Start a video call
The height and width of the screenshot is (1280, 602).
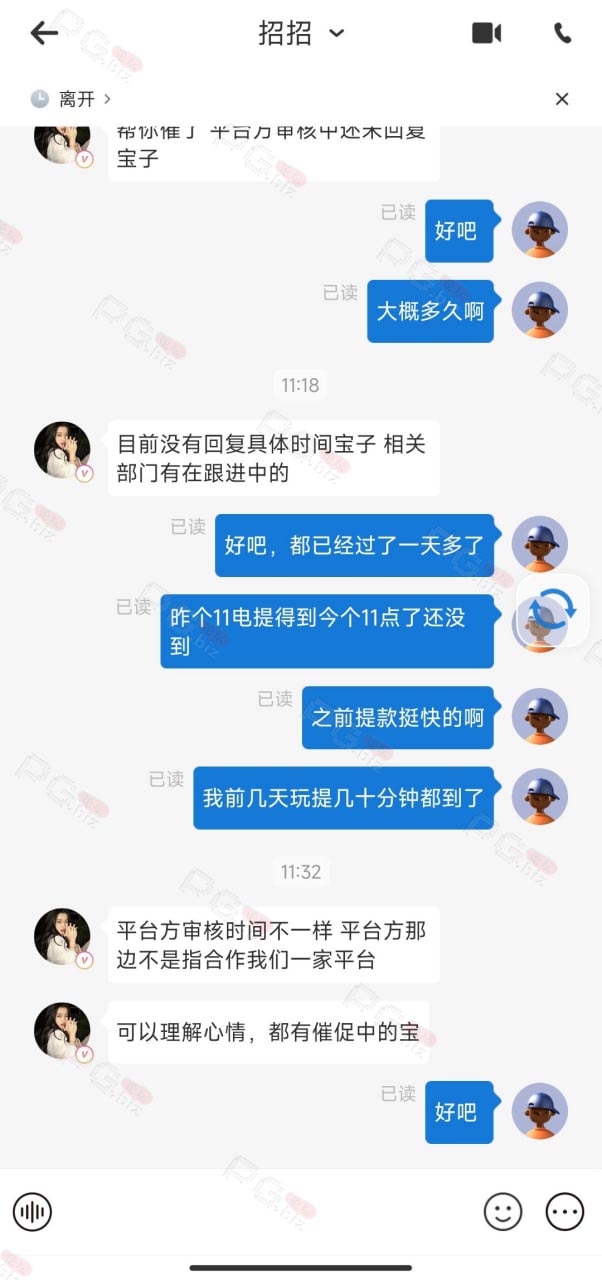[x=486, y=33]
